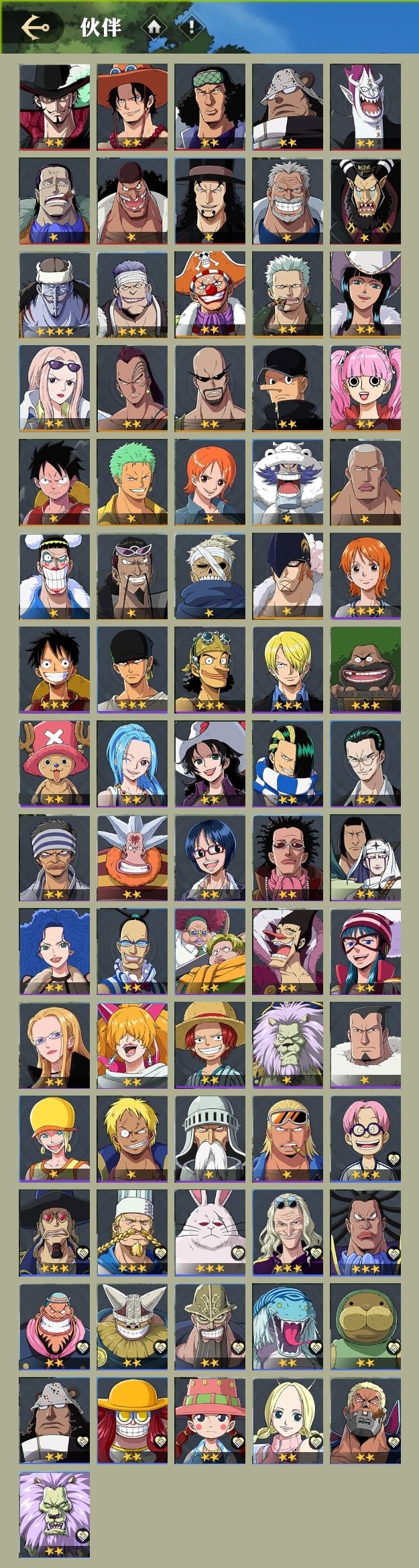
Task: Choose Perona with pink twin tails
Action: pos(365,388)
